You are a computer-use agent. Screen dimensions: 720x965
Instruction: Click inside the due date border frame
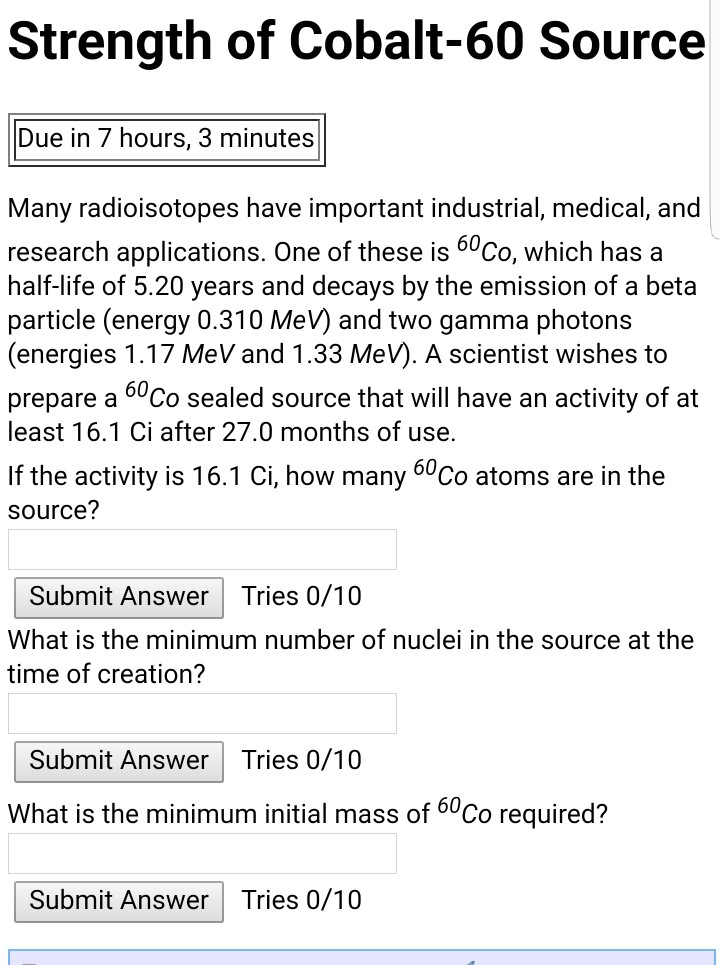click(166, 139)
